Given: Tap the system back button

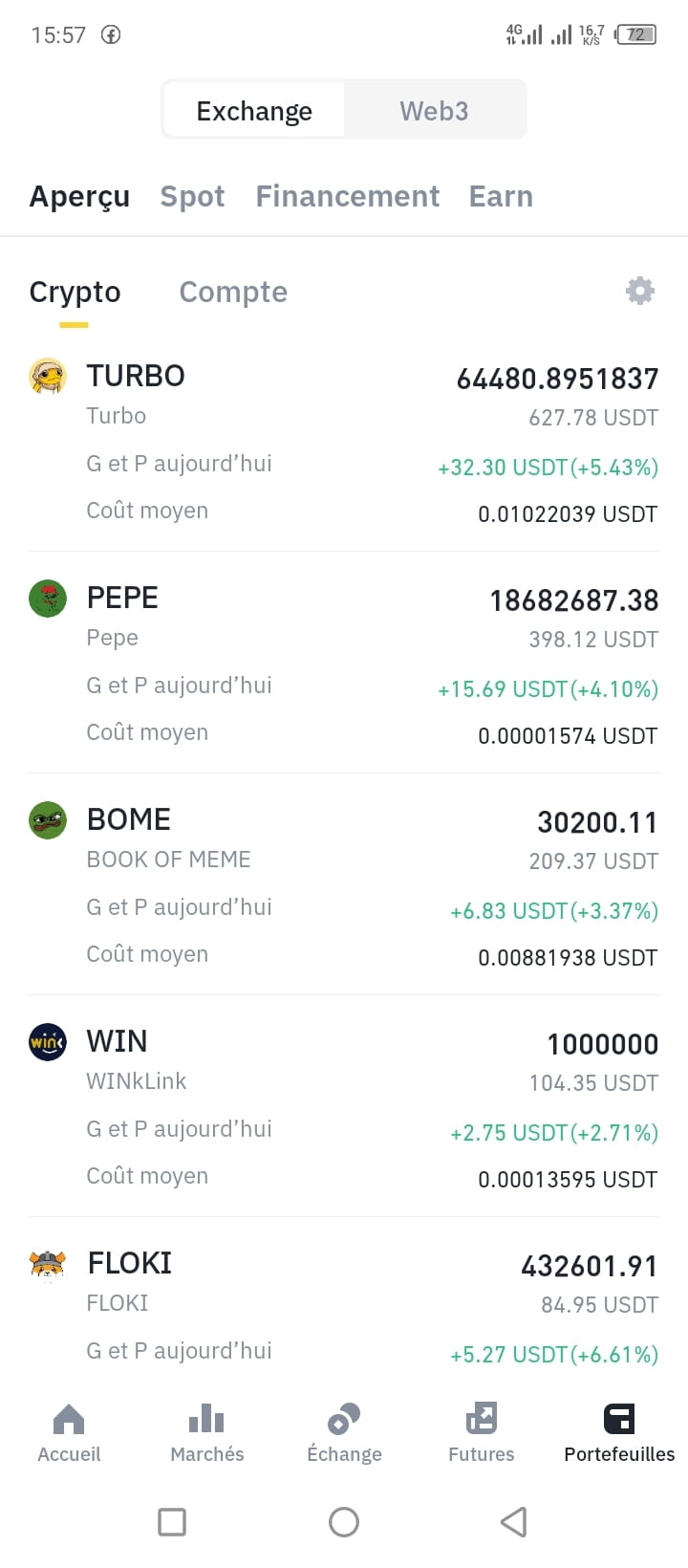Looking at the screenshot, I should tap(514, 1521).
